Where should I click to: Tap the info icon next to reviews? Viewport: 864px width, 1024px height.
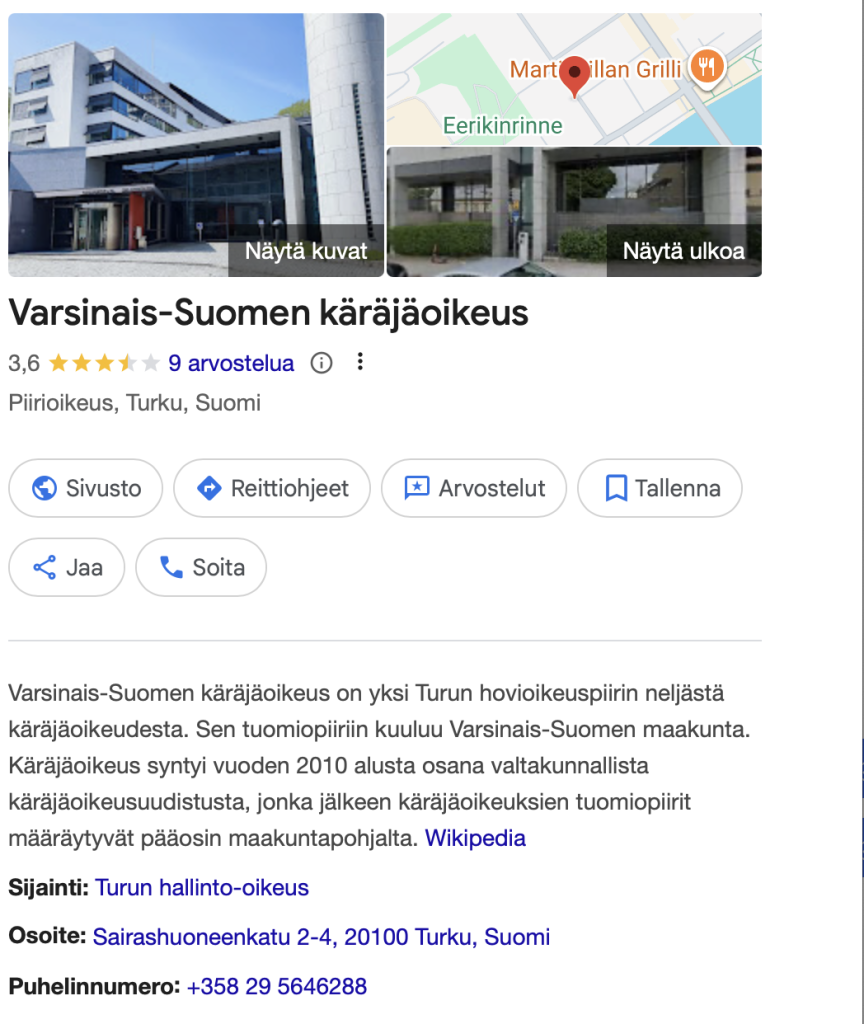point(321,363)
